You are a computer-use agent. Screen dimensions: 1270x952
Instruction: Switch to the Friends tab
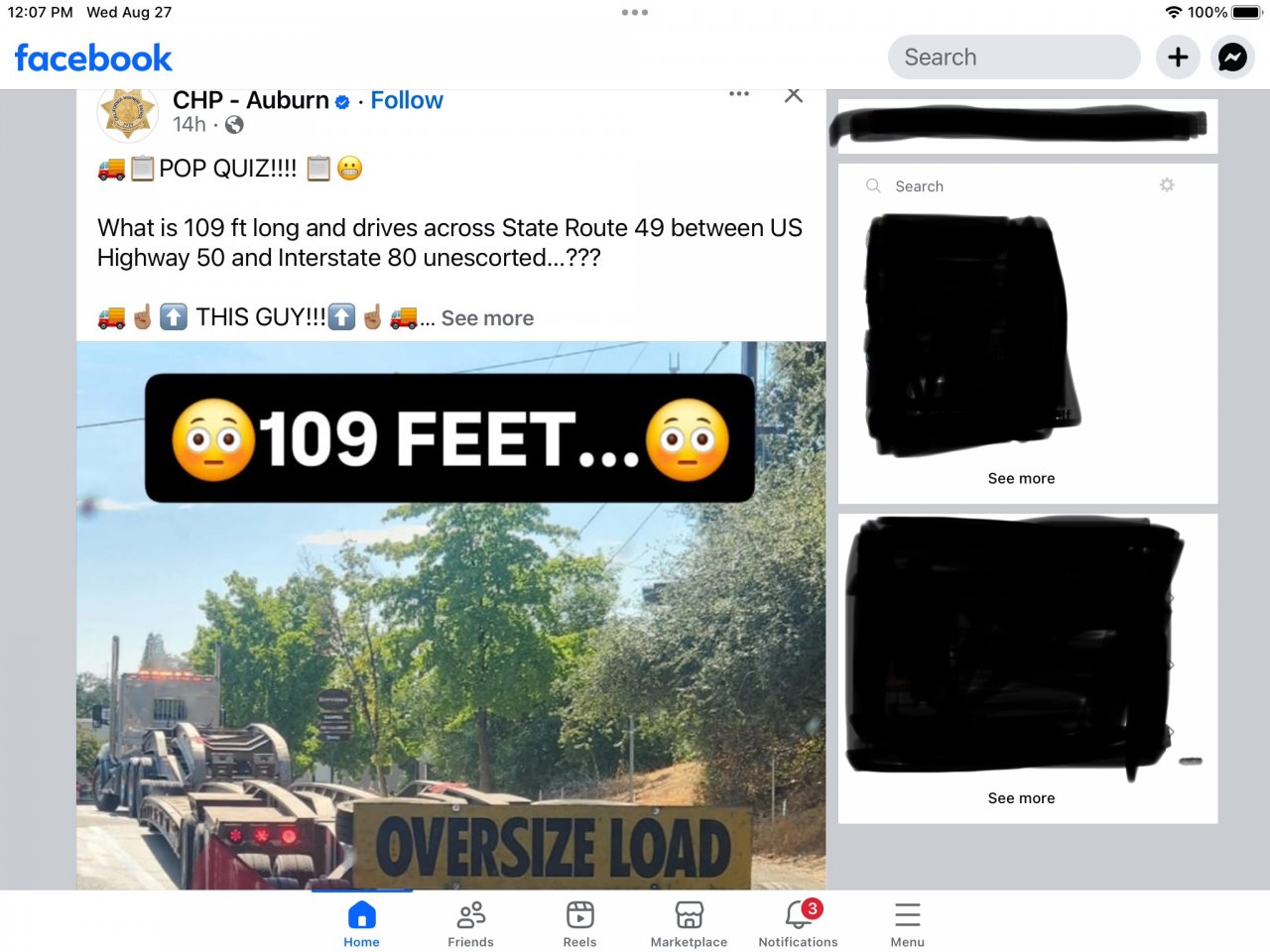pyautogui.click(x=470, y=922)
